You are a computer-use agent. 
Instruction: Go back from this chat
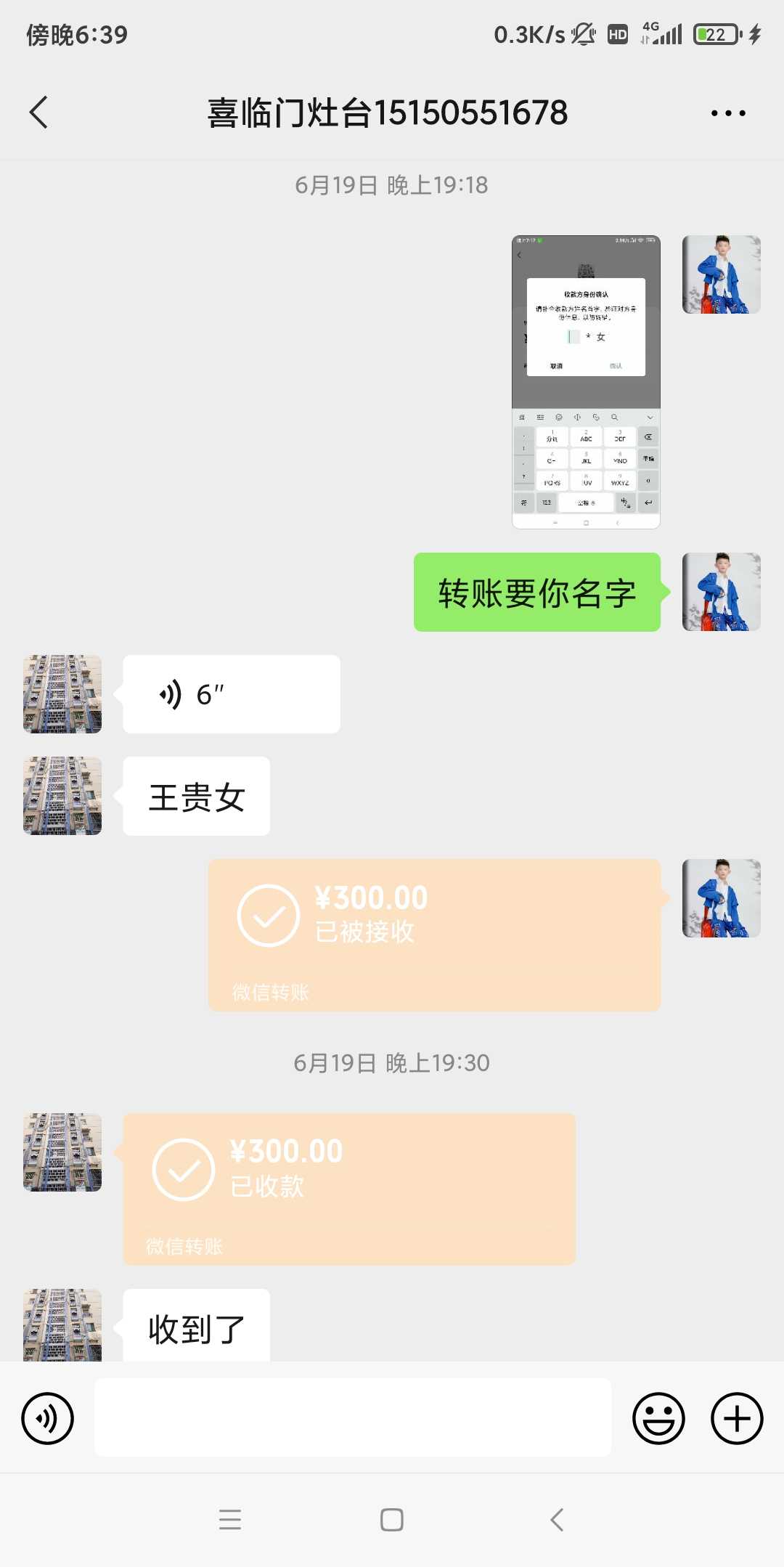pos(39,113)
